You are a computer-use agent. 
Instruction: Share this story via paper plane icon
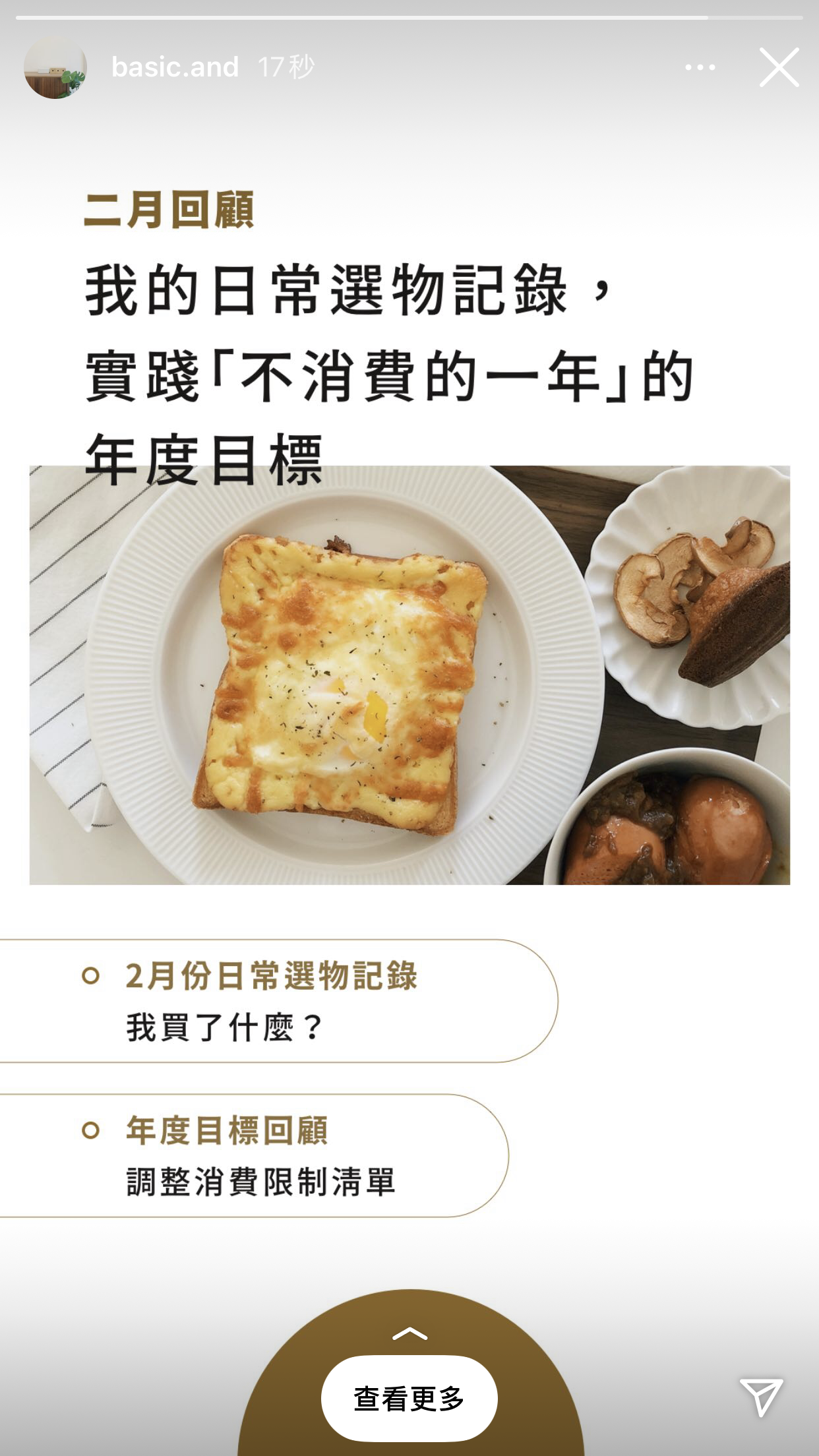click(x=761, y=1395)
